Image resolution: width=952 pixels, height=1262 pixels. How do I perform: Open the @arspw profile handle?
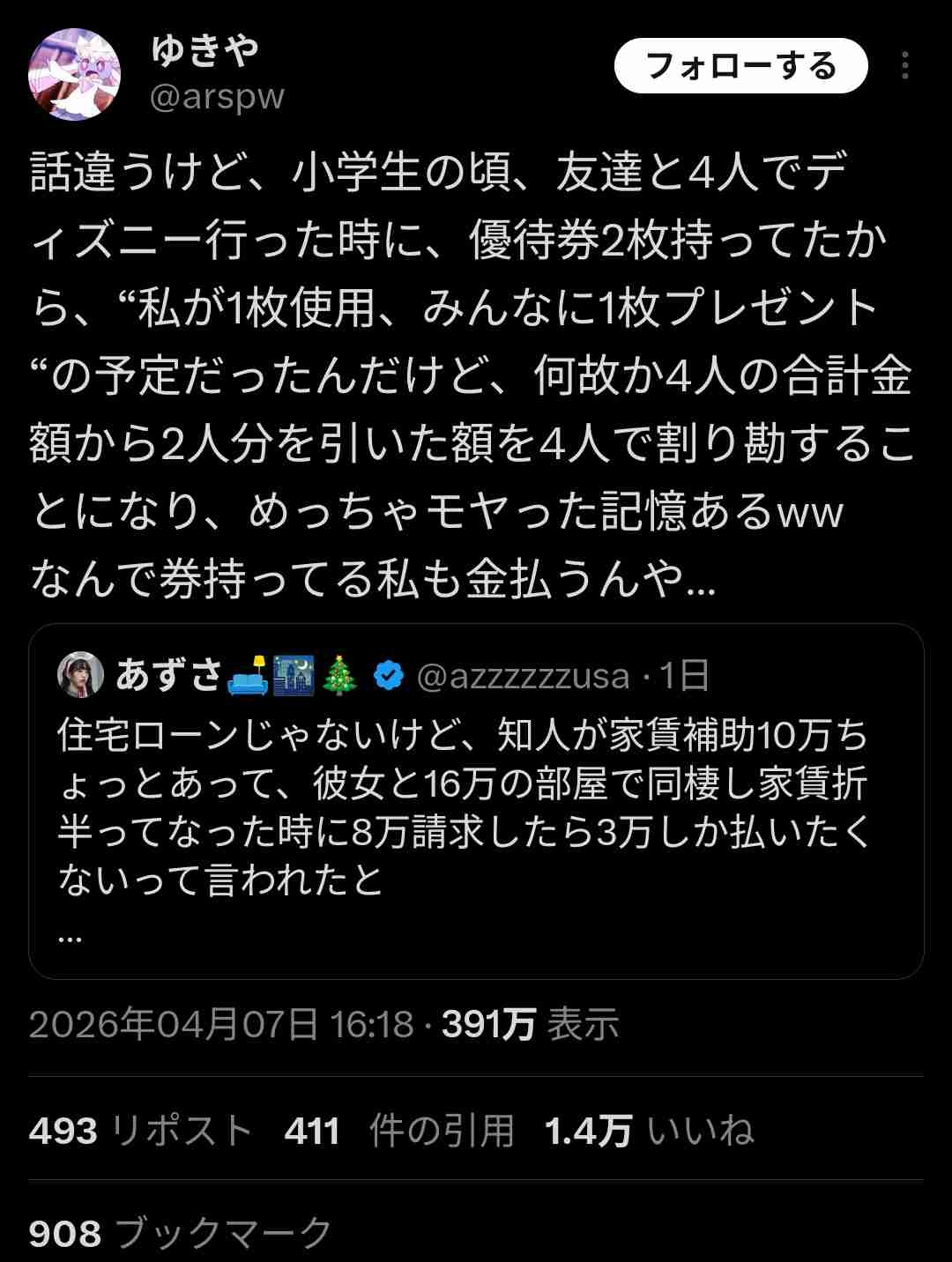217,96
